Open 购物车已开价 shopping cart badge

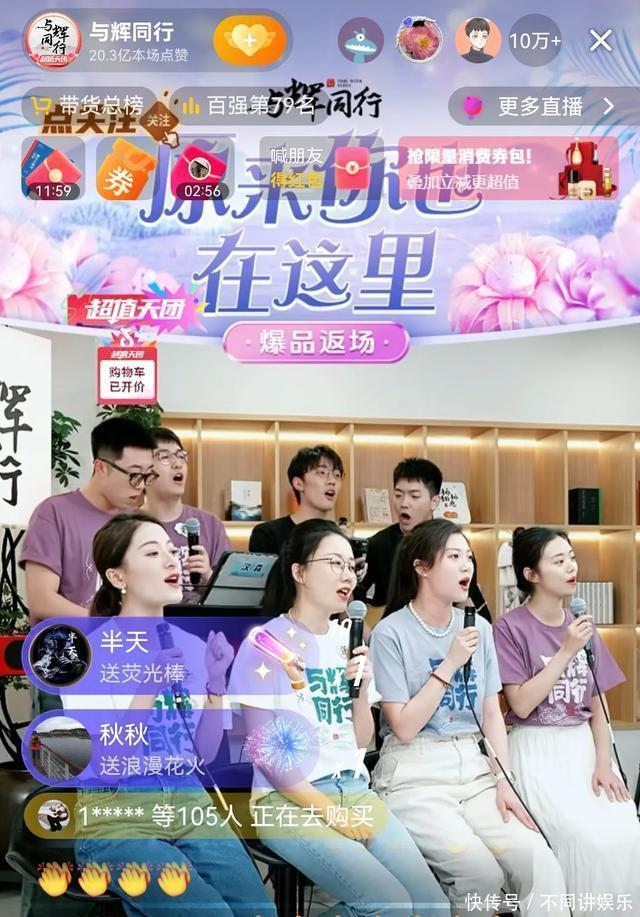pyautogui.click(x=127, y=373)
